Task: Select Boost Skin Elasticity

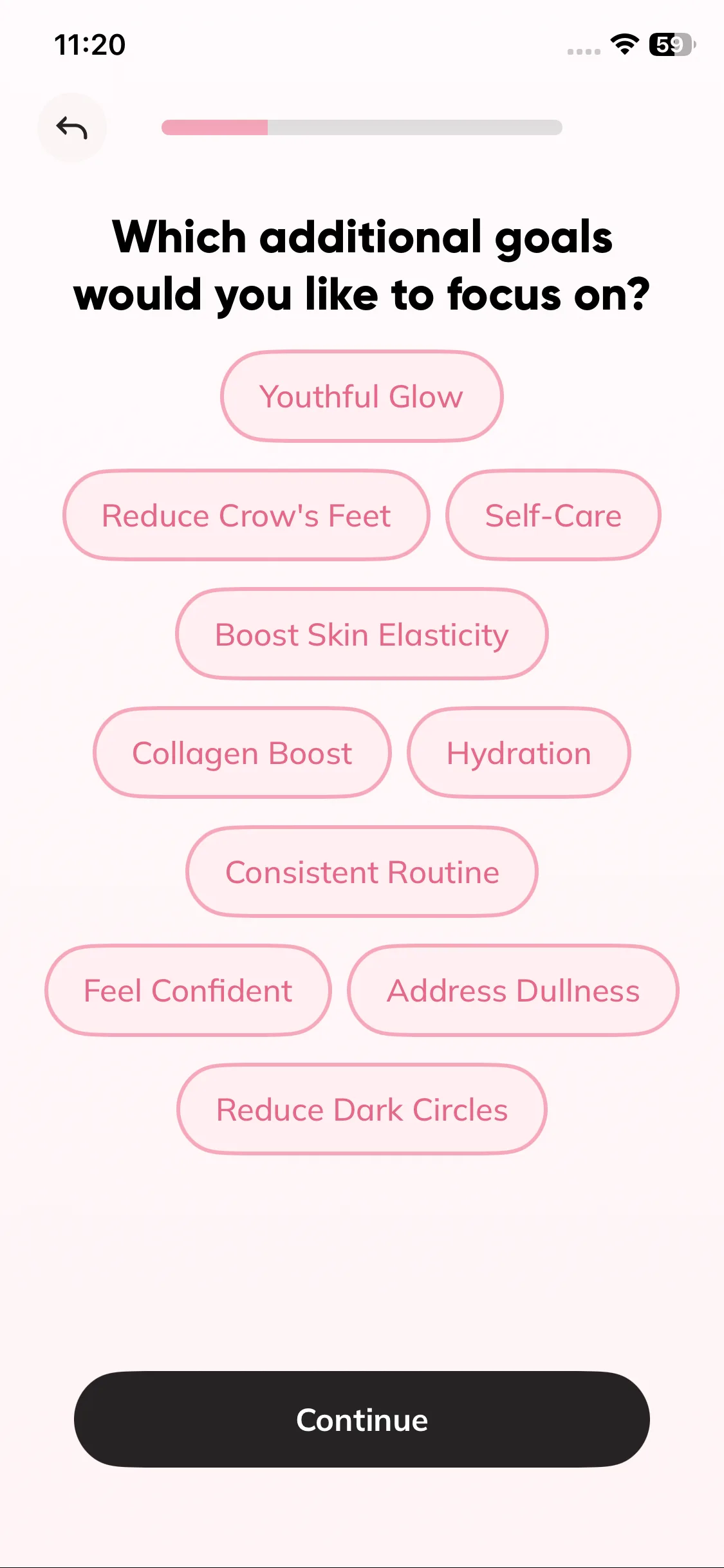Action: [x=362, y=635]
